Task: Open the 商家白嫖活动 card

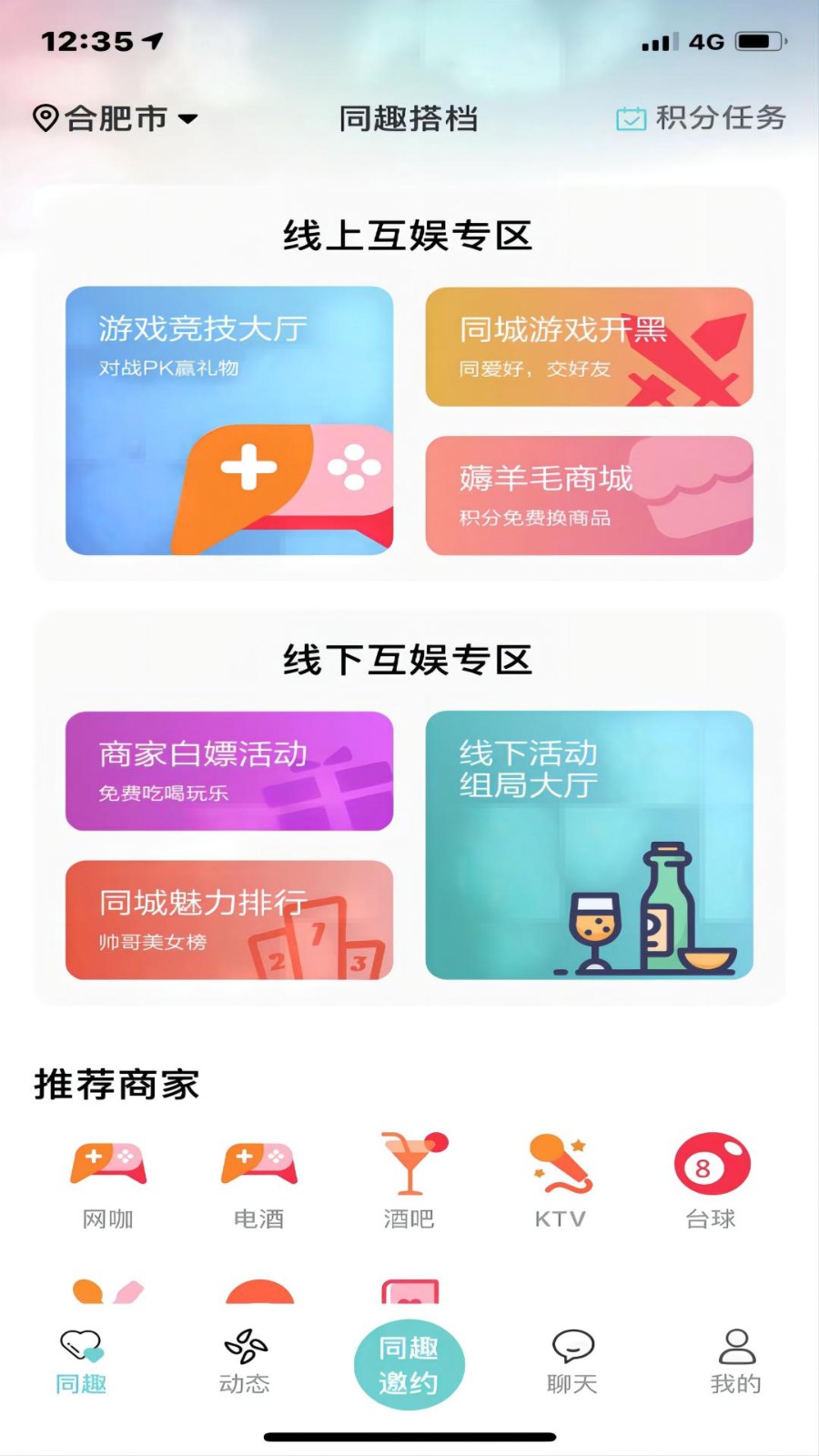Action: pos(229,771)
